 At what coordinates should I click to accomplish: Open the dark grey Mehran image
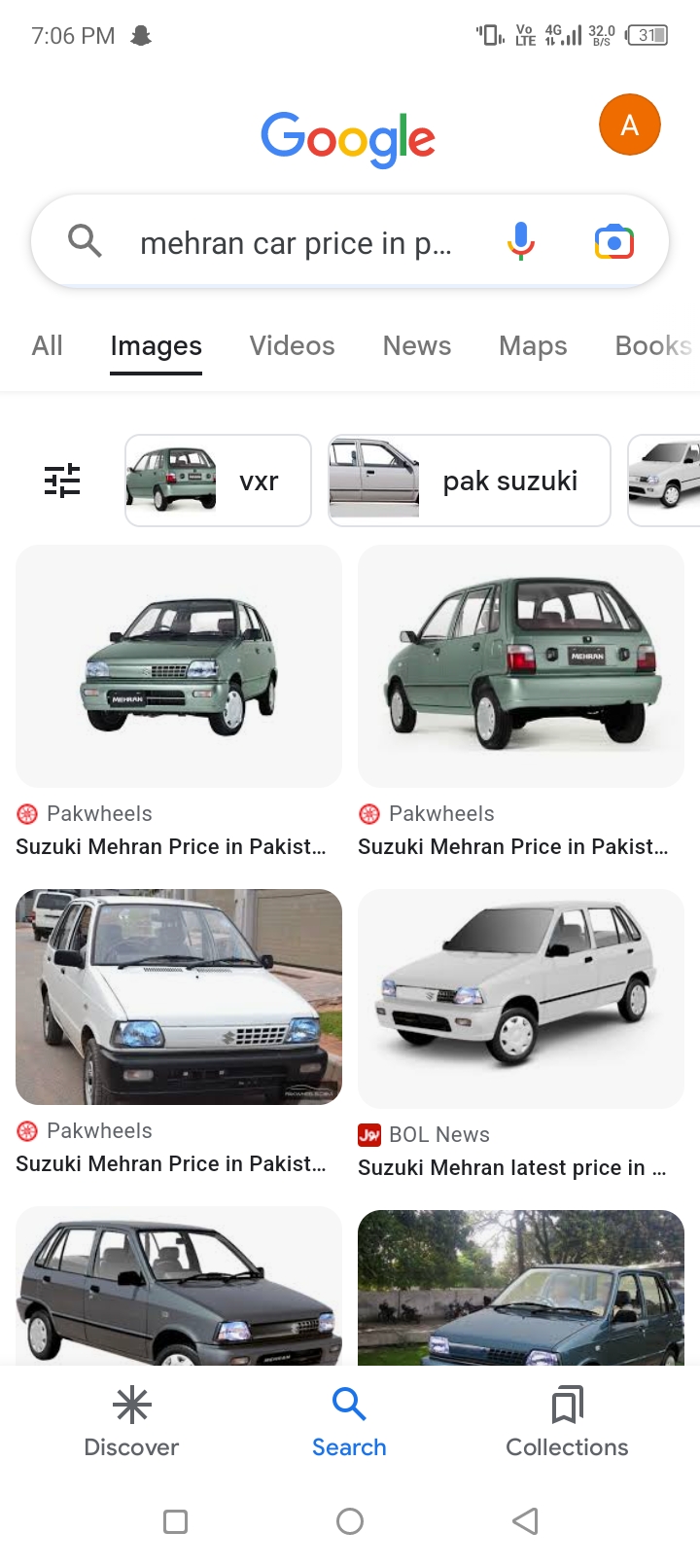(x=179, y=1284)
